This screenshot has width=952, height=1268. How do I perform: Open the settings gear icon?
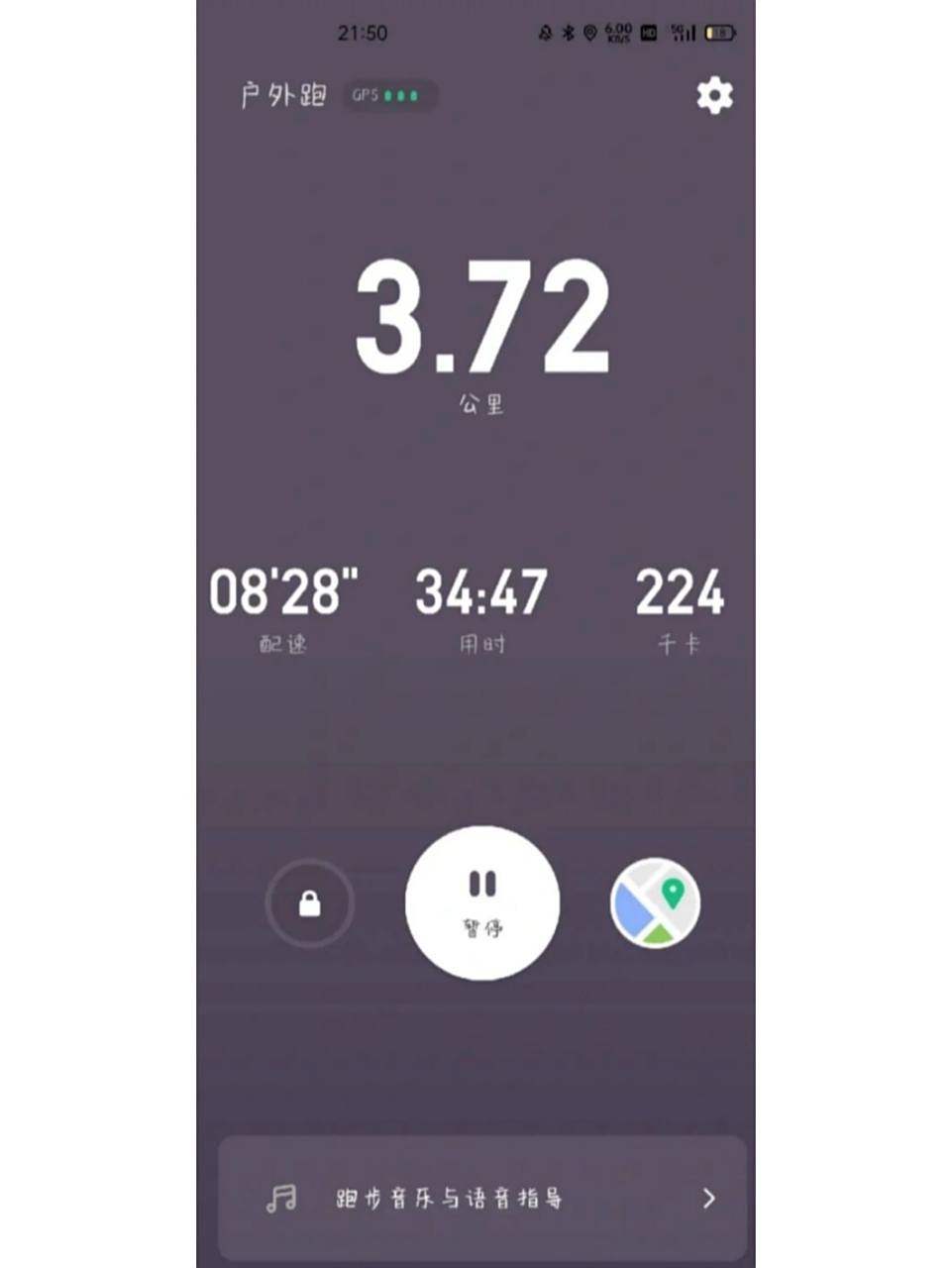(x=714, y=96)
